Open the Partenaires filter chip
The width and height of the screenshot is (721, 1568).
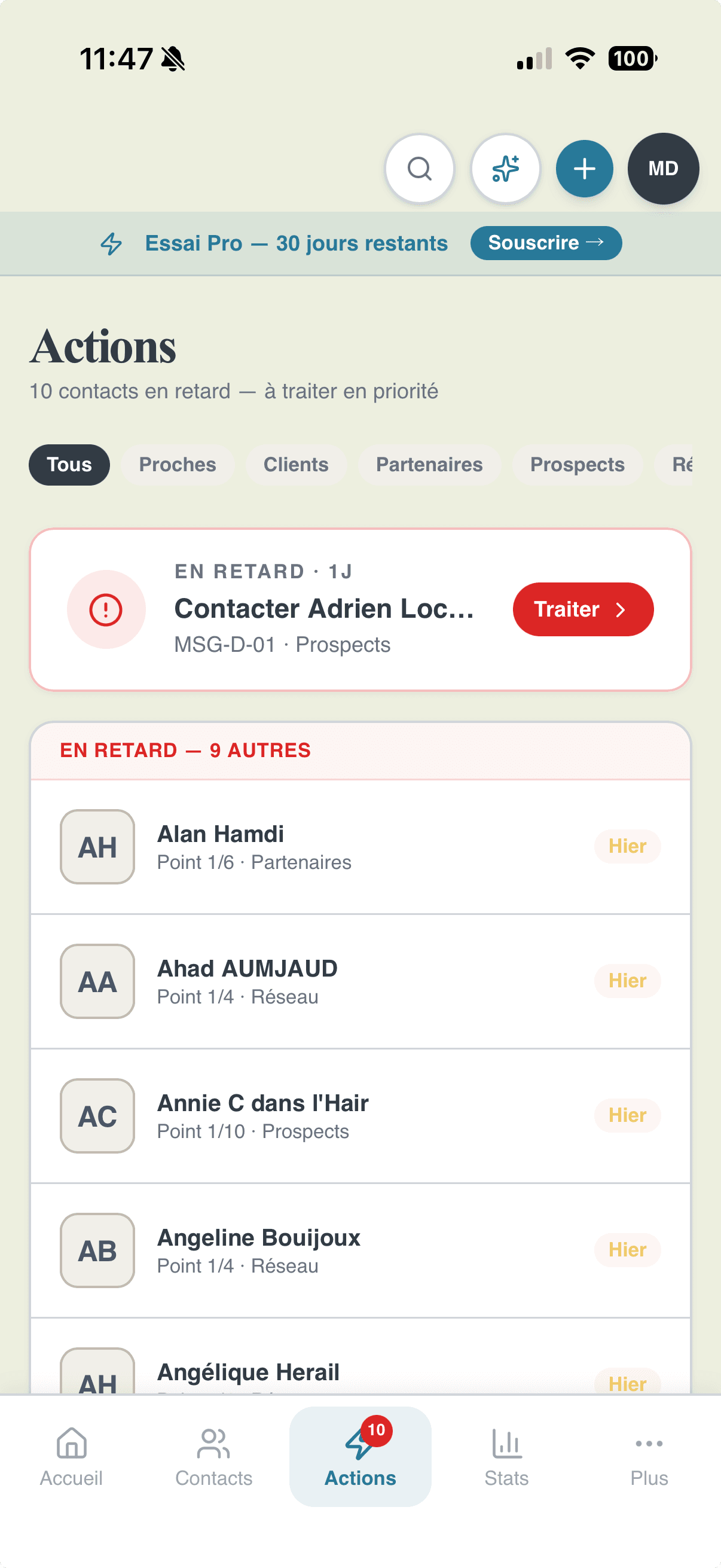tap(430, 465)
